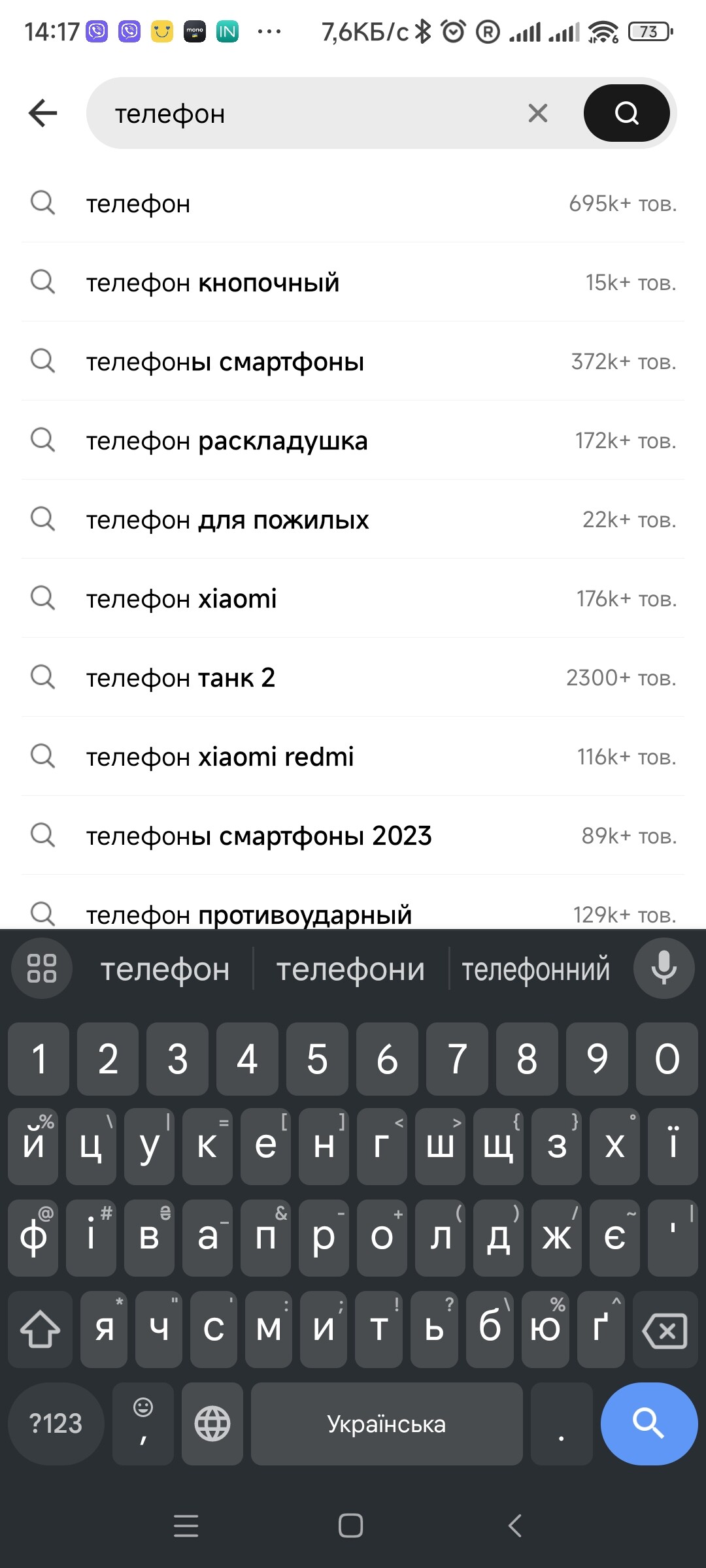Viewport: 706px width, 1568px height.
Task: Start voice input with the microphone key
Action: coord(664,968)
